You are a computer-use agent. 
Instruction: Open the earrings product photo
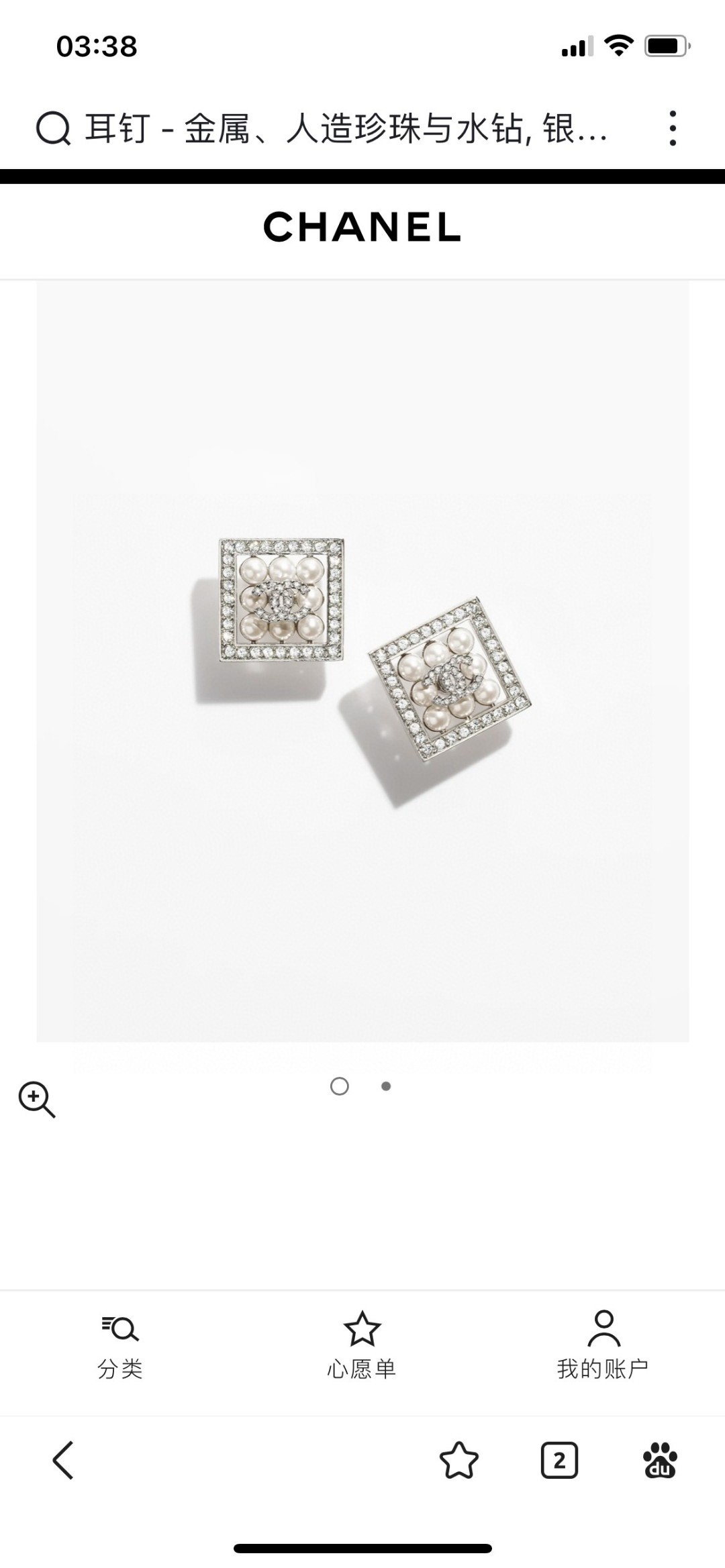[x=362, y=661]
